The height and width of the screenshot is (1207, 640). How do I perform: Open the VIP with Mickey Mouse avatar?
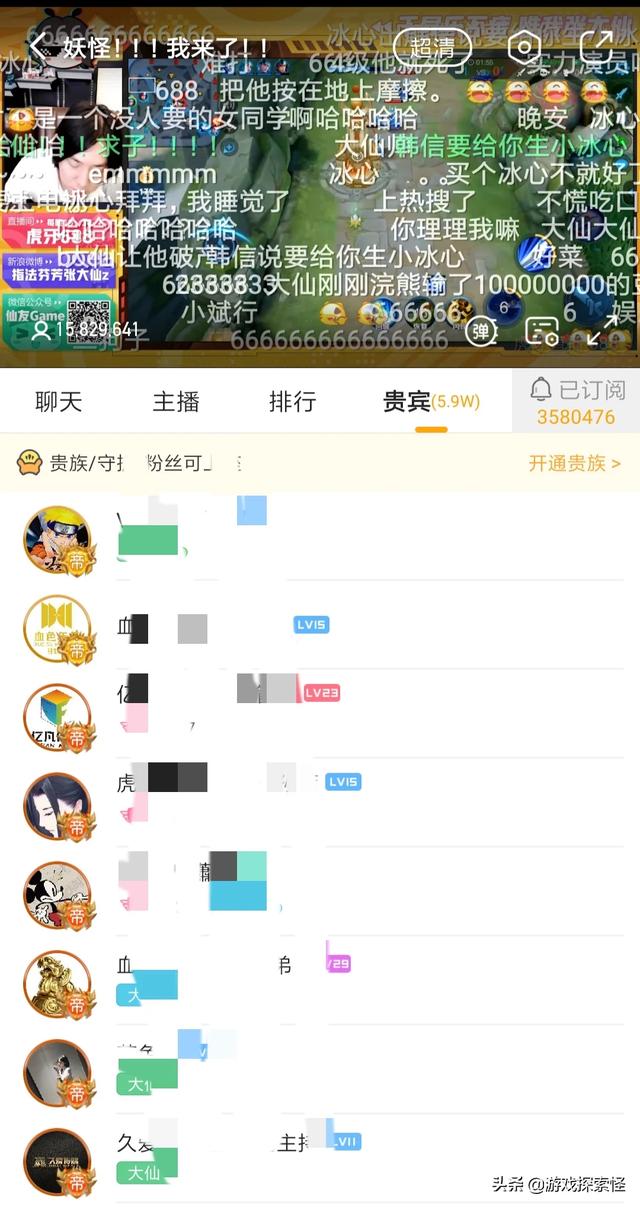pyautogui.click(x=58, y=895)
